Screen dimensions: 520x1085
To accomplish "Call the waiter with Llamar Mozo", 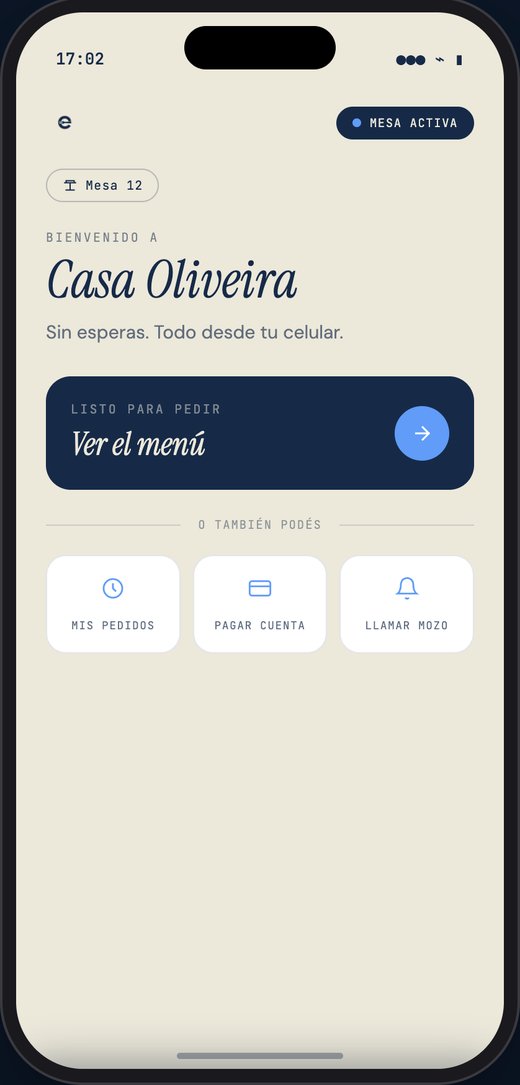I will click(x=406, y=604).
